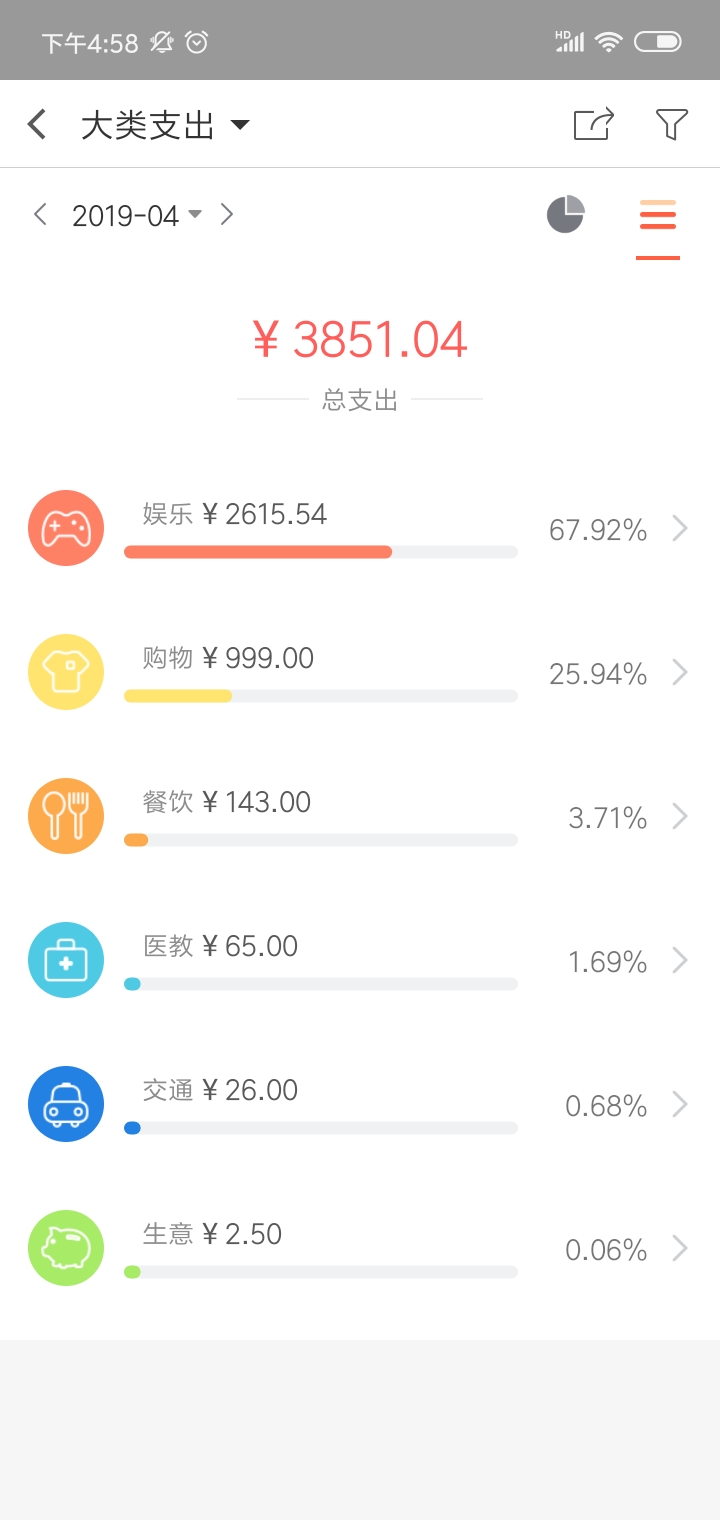Viewport: 720px width, 1520px height.
Task: Open the 大类支出 category dropdown
Action: point(165,126)
